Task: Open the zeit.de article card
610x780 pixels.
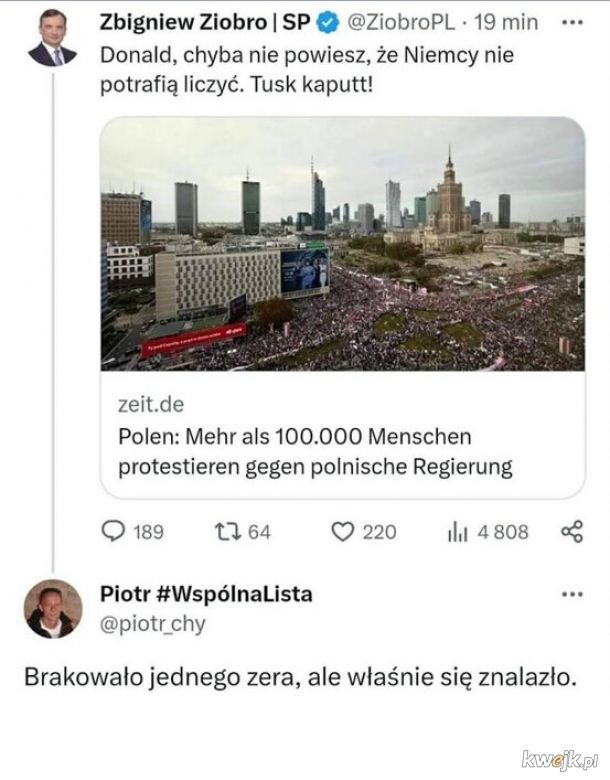Action: coord(342,306)
